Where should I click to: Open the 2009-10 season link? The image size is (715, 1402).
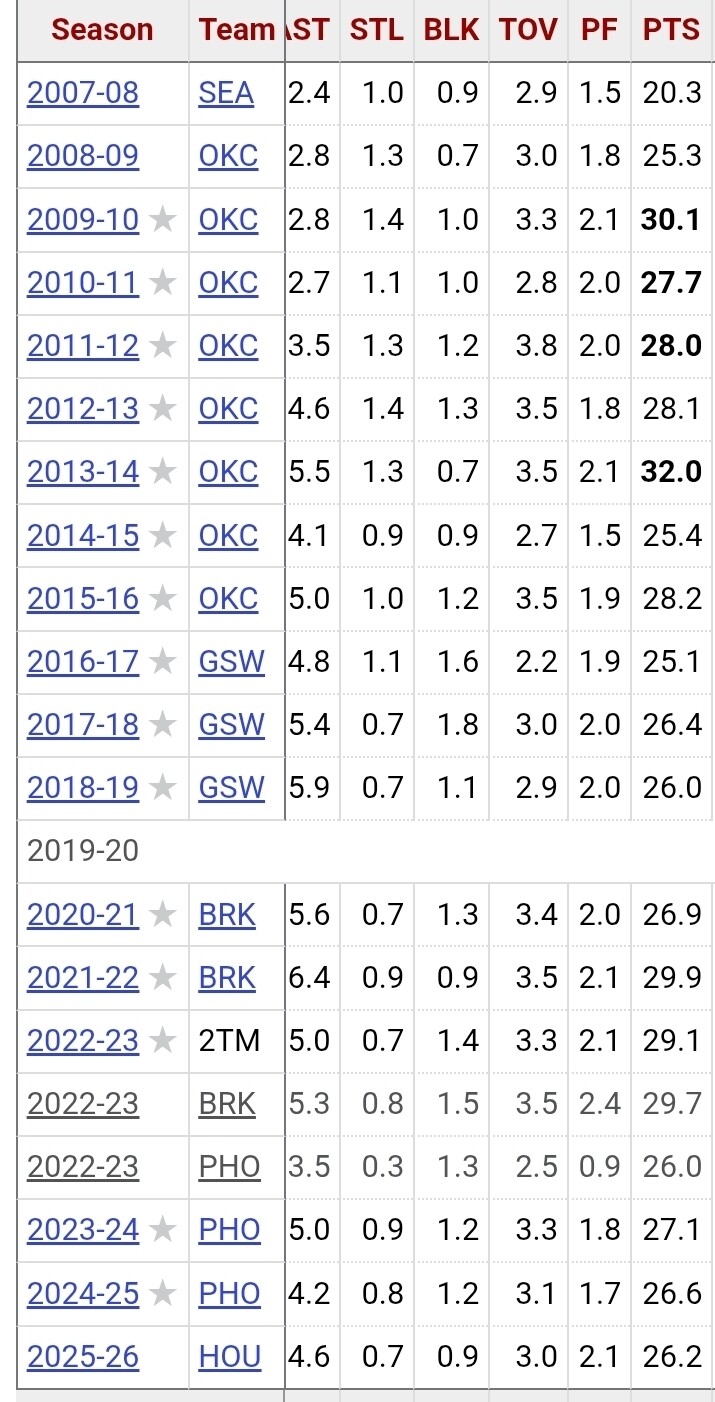[x=83, y=220]
